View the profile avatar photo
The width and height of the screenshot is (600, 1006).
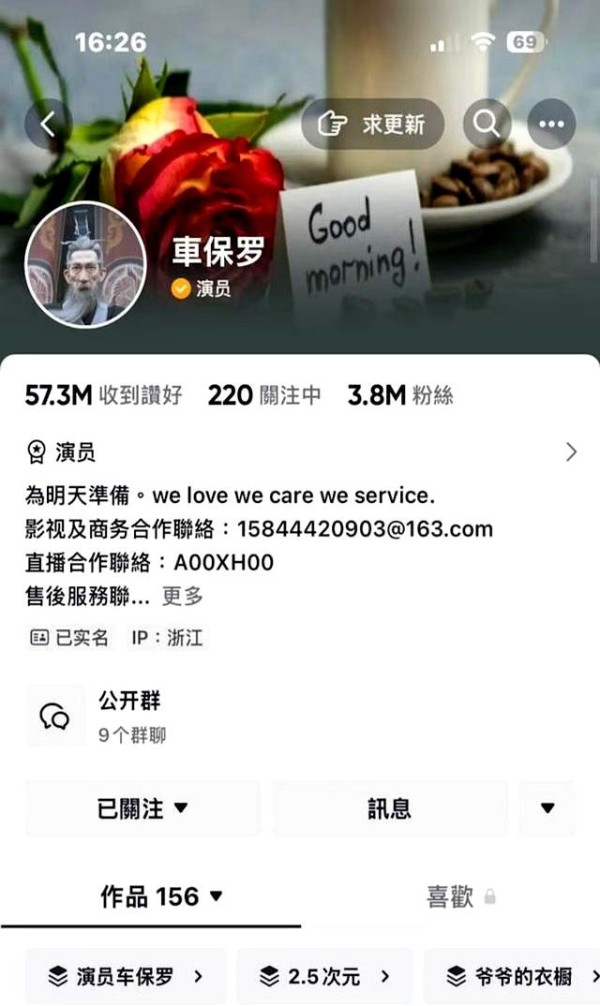click(85, 265)
